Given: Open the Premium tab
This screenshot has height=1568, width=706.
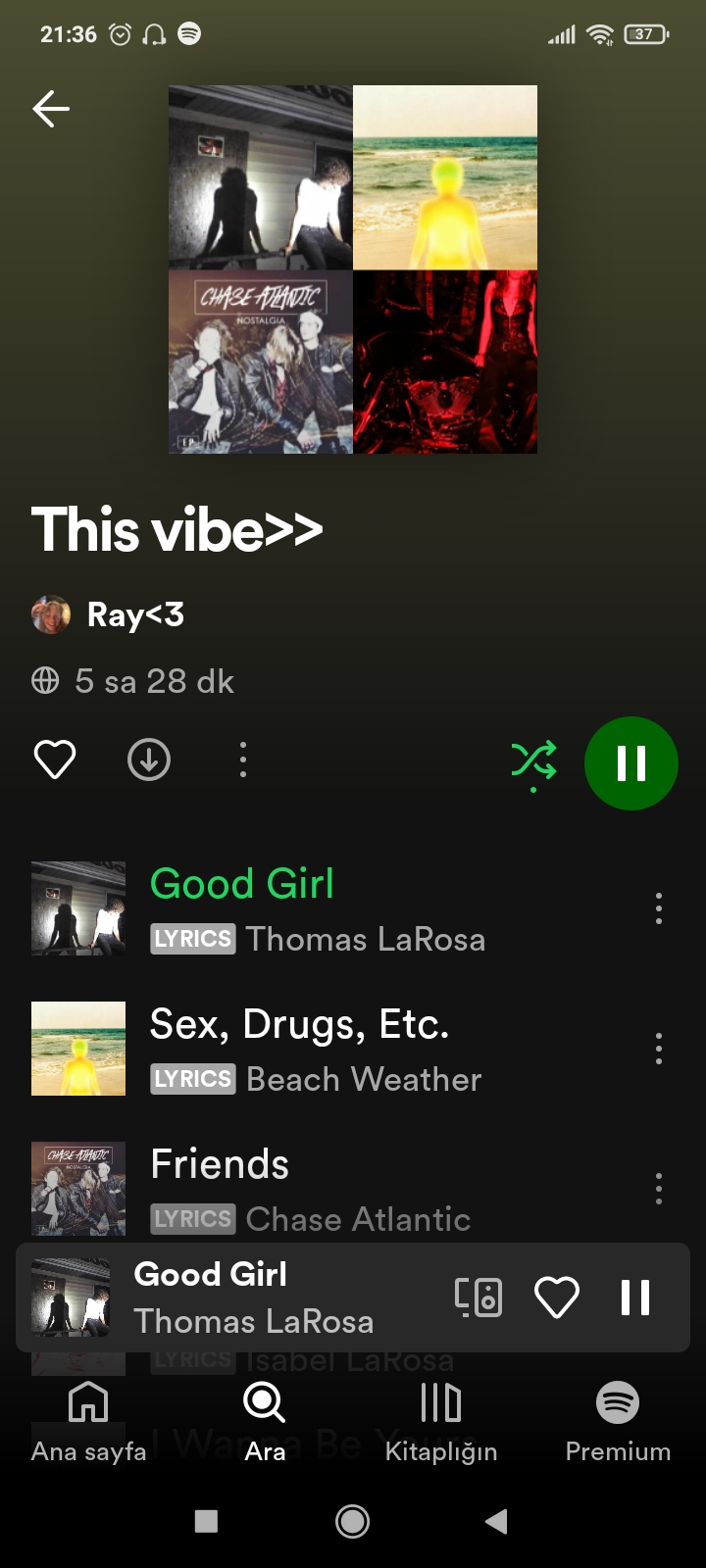Looking at the screenshot, I should pos(618,1422).
